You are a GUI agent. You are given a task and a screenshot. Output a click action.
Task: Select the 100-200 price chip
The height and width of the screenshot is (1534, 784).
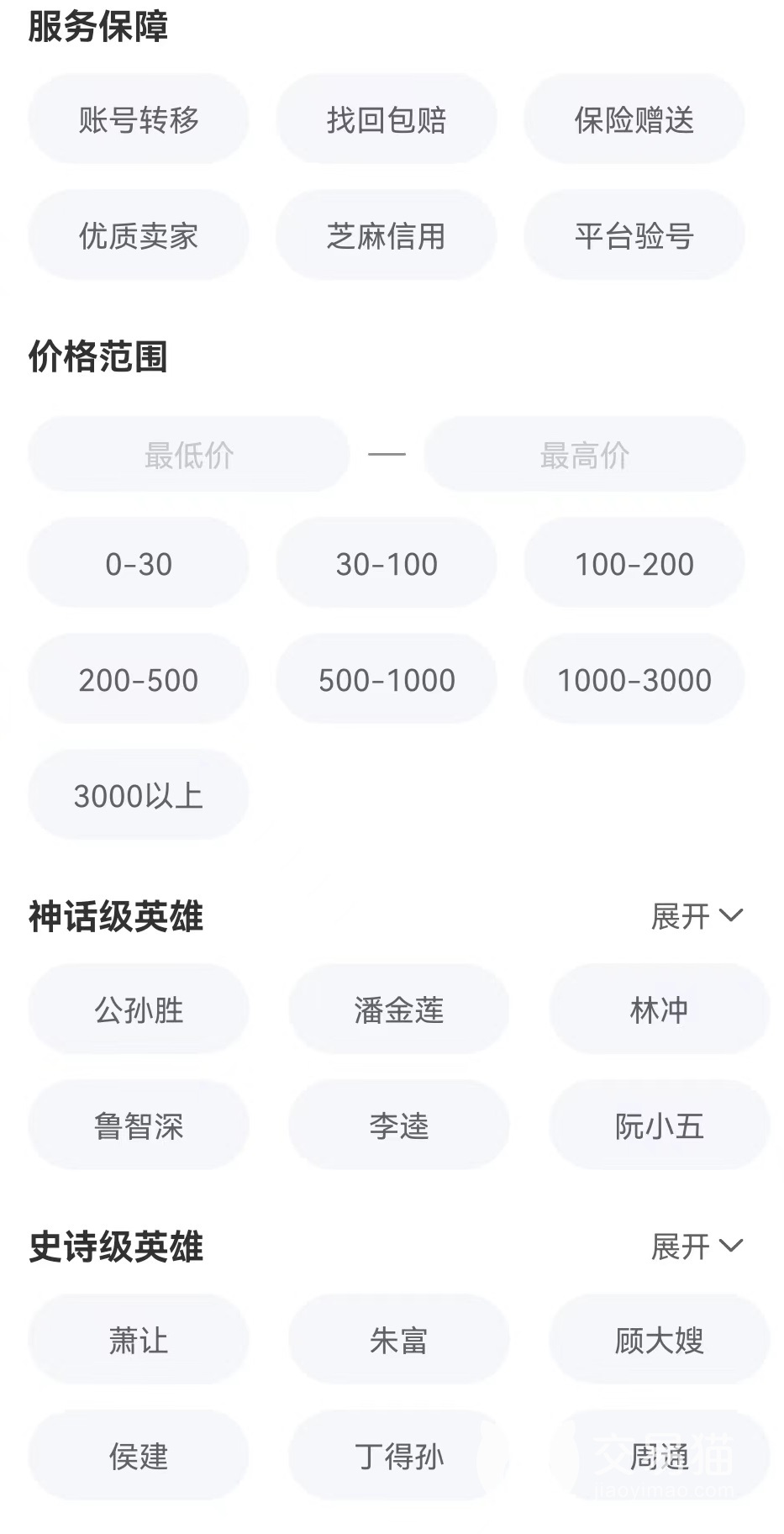[634, 563]
